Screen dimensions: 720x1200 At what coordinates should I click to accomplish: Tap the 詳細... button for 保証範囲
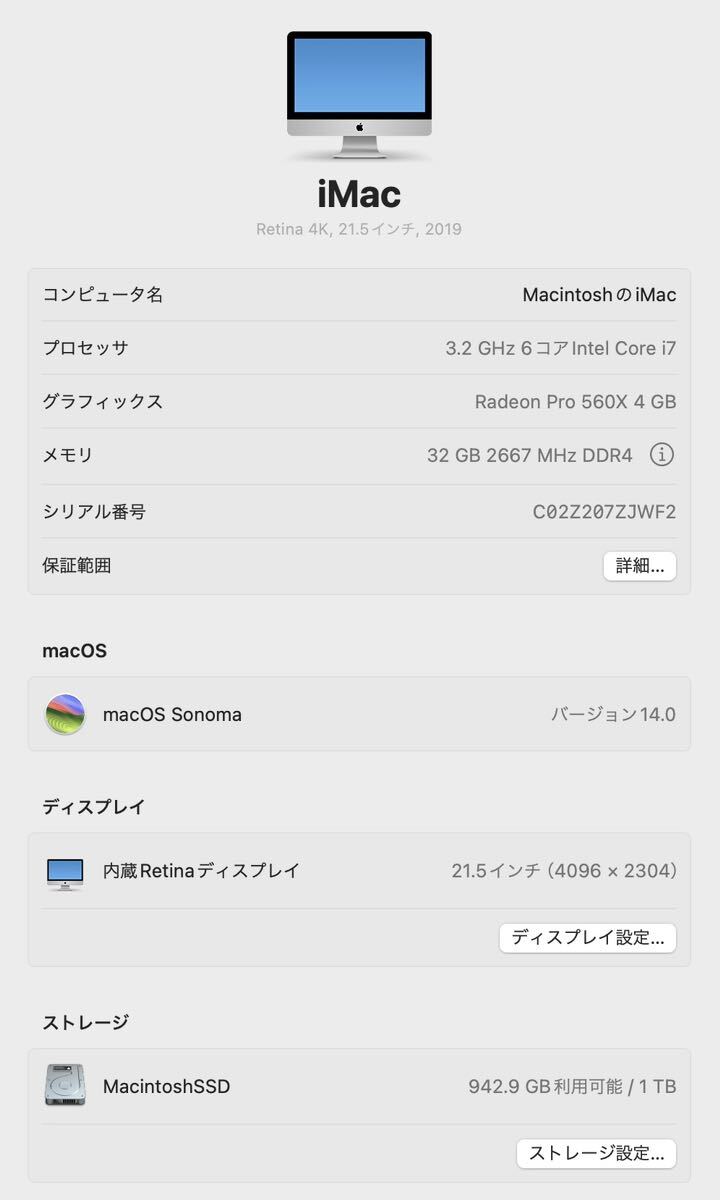point(640,566)
